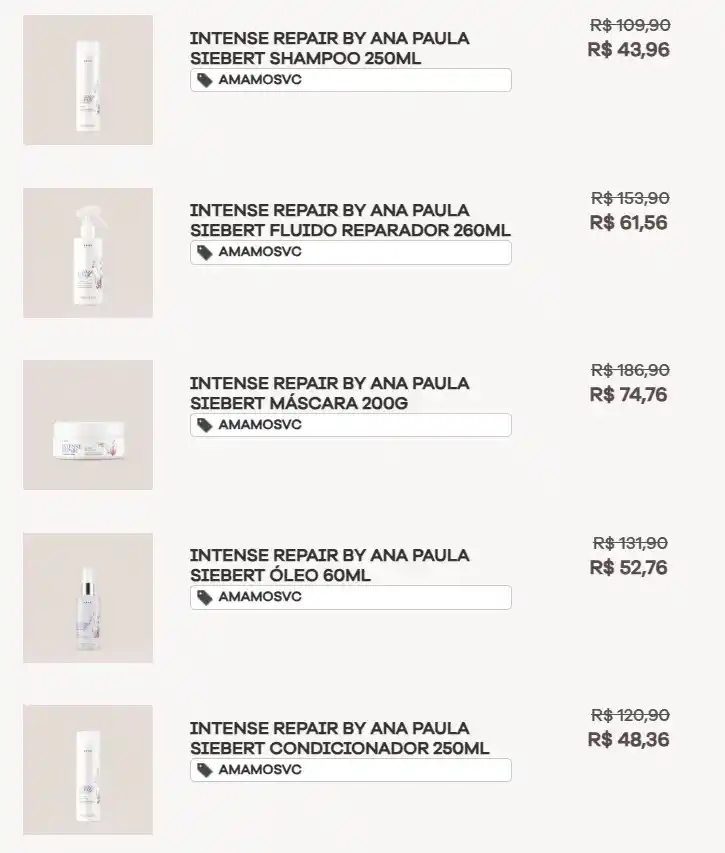Open the Intense Repair Shampoo 250ml product
Viewport: 725px width, 853px height.
[329, 48]
